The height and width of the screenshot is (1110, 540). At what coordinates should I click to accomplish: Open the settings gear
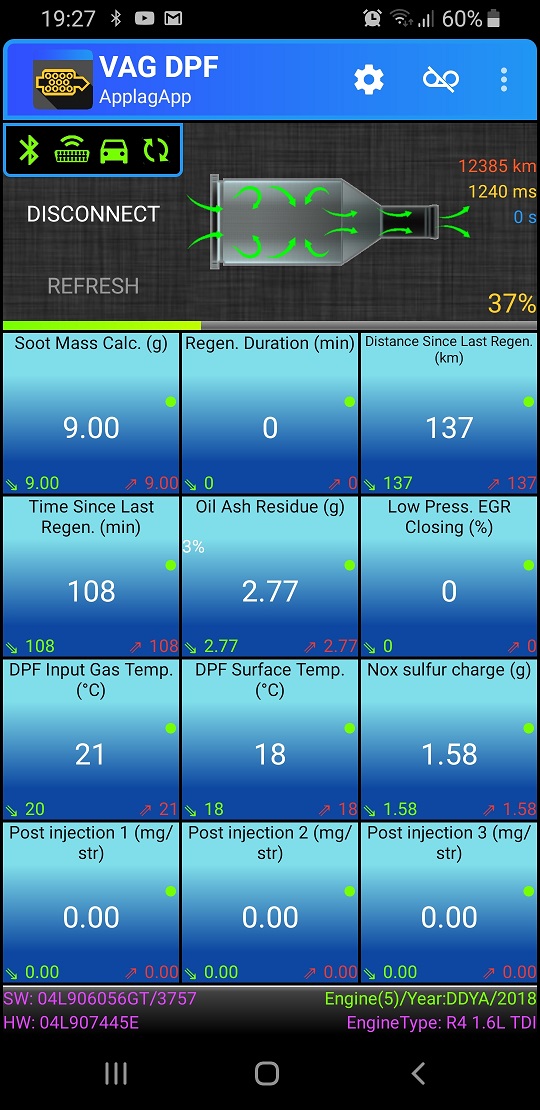pos(368,80)
